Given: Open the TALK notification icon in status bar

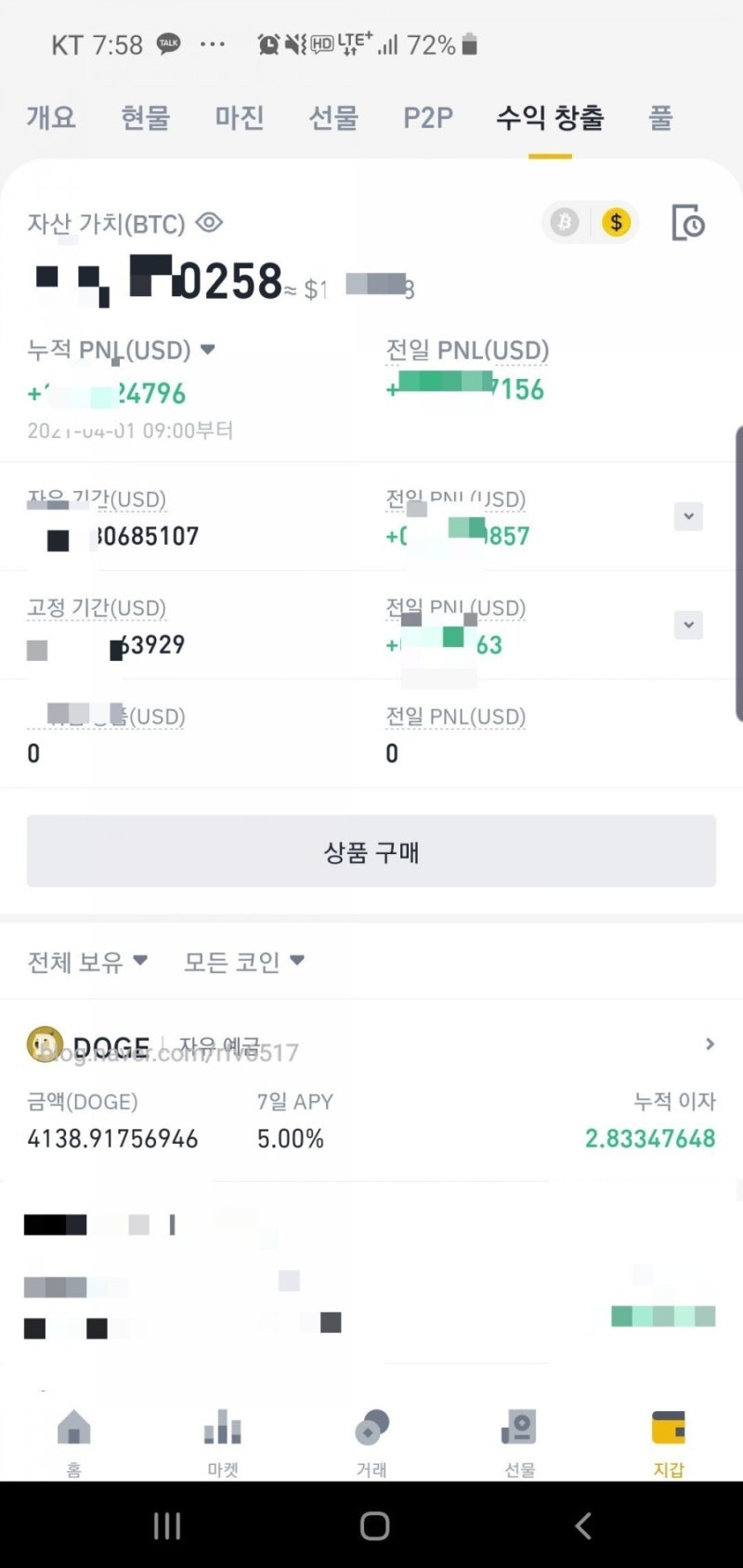Looking at the screenshot, I should [x=167, y=43].
